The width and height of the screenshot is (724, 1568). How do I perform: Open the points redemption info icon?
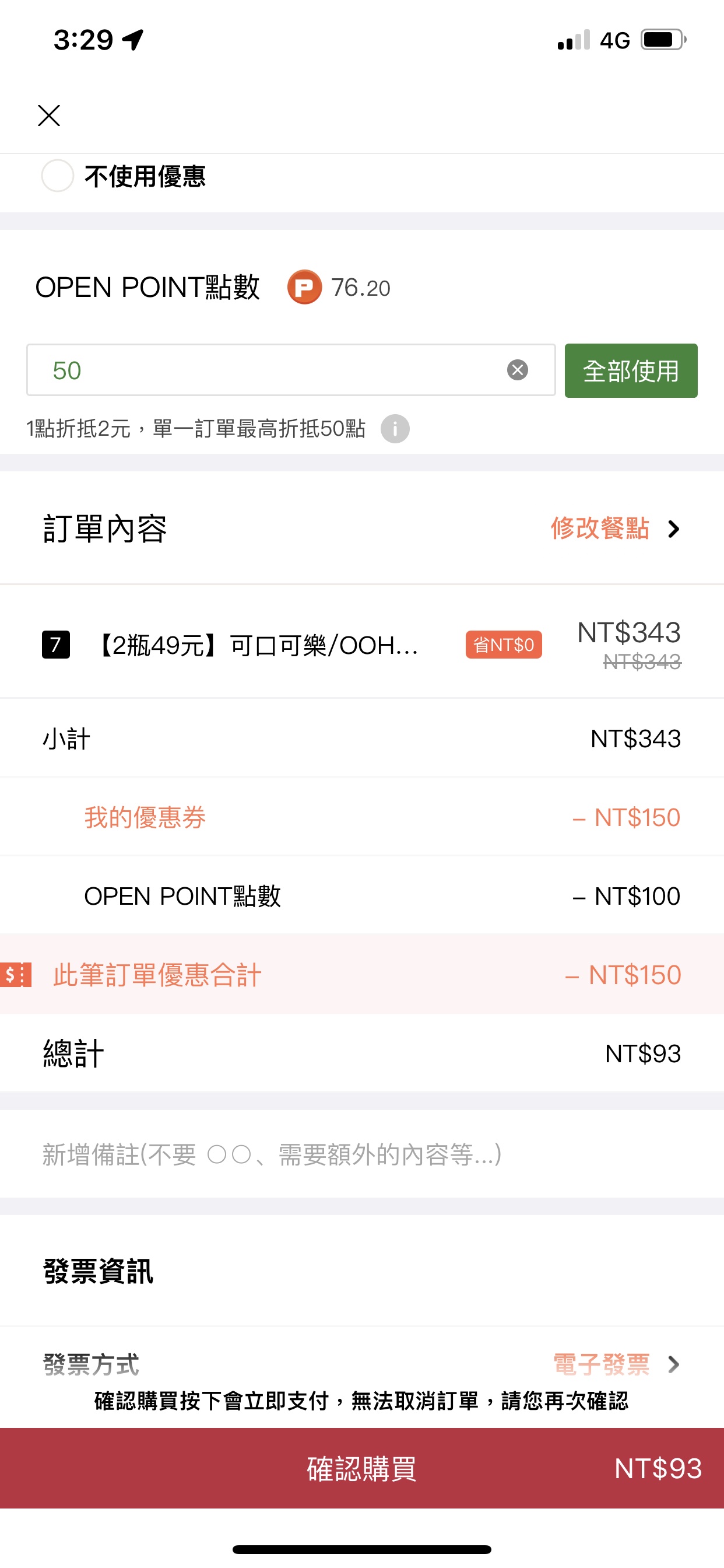[395, 429]
